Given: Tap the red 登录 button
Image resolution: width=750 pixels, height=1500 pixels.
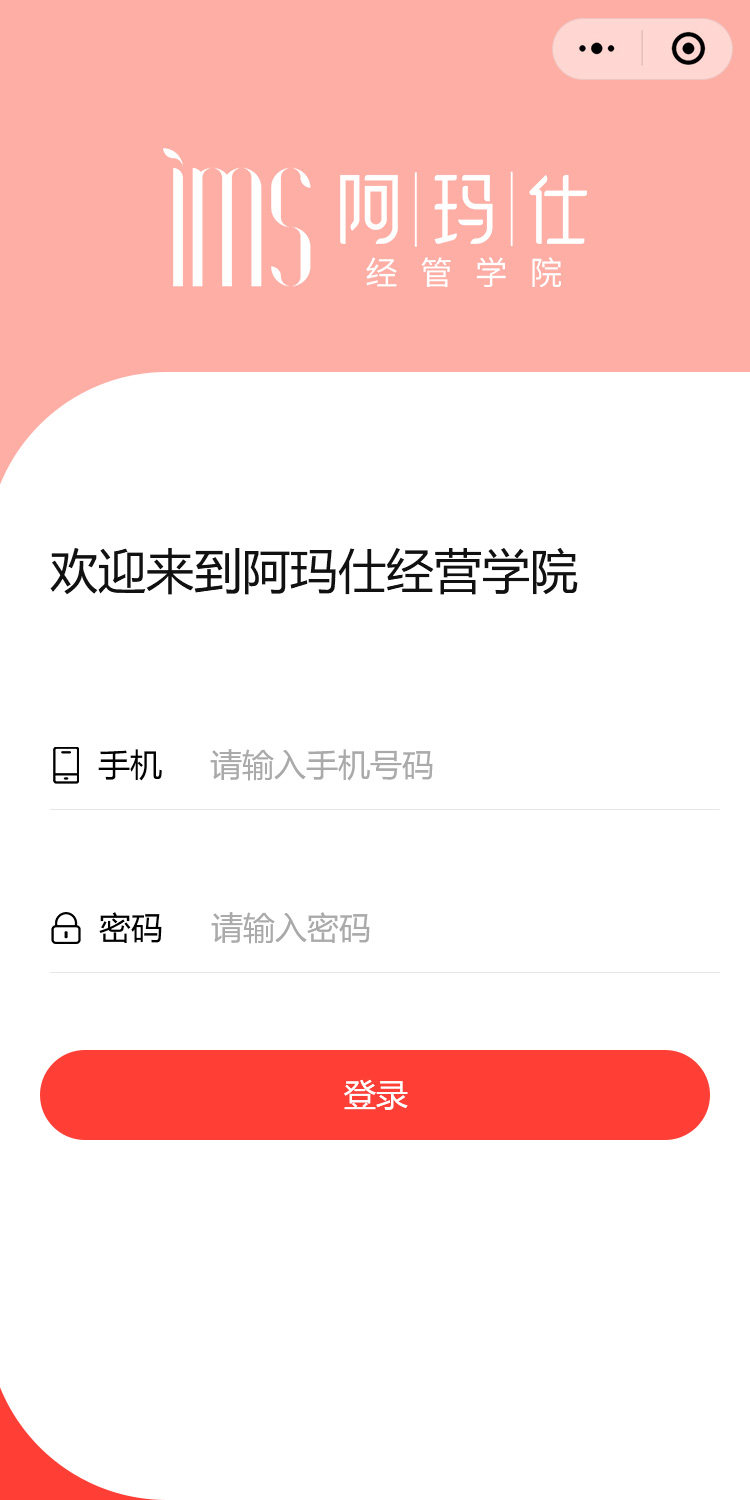Looking at the screenshot, I should [375, 1095].
